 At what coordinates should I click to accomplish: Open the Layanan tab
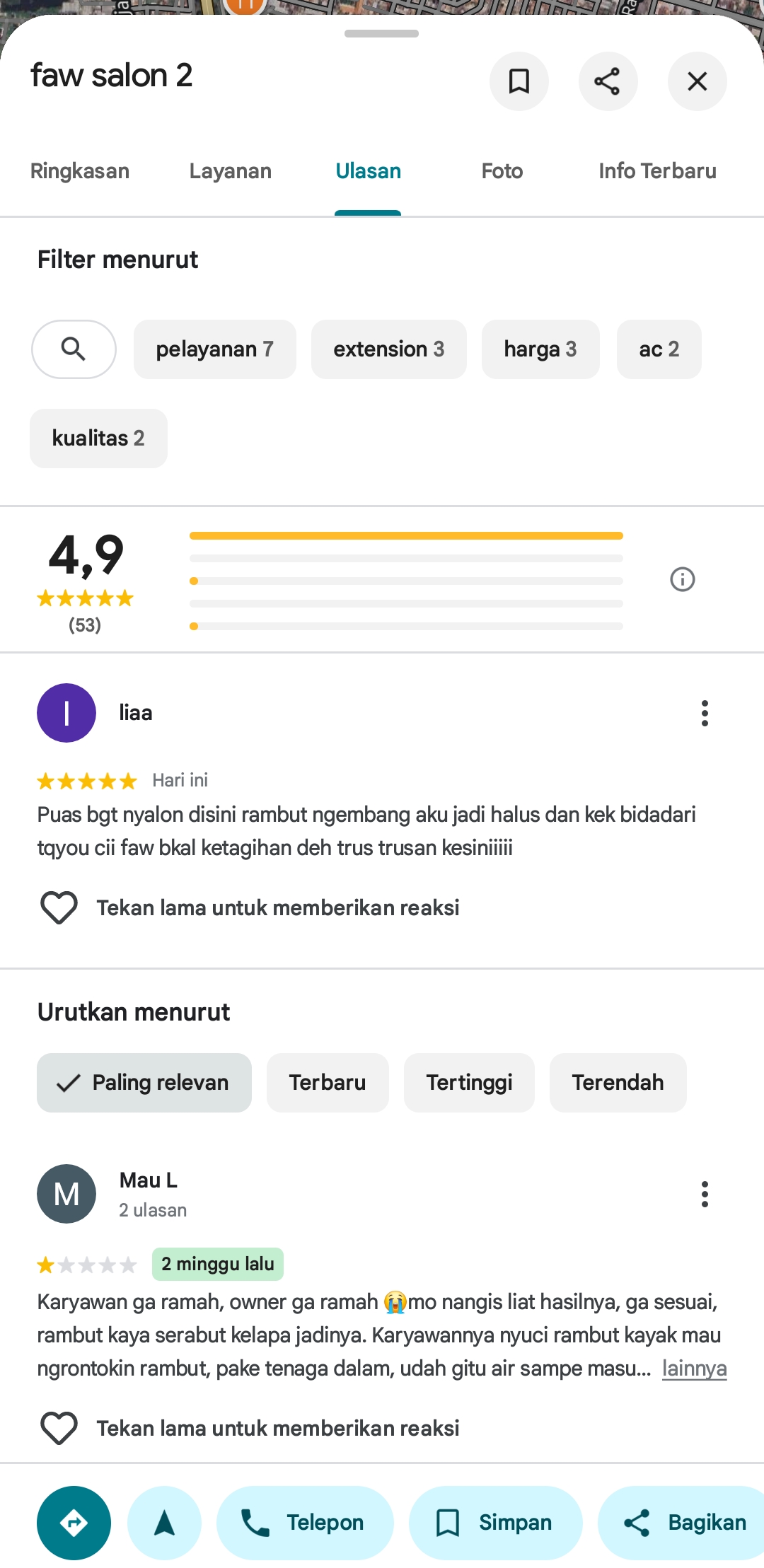pyautogui.click(x=231, y=171)
